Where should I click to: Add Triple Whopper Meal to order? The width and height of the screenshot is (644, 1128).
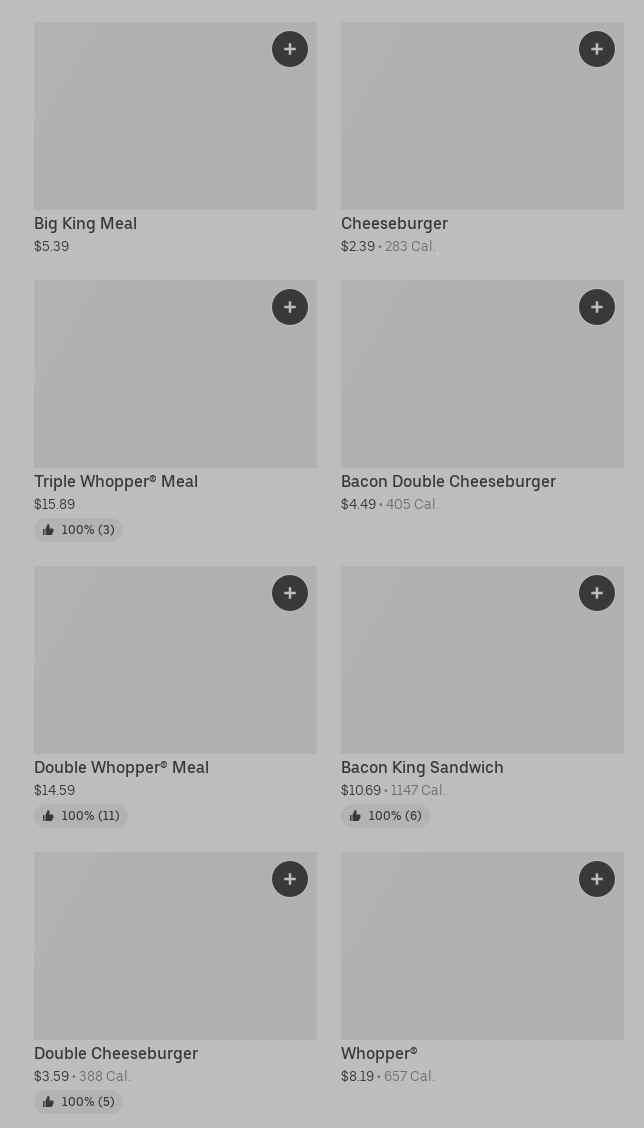pos(290,307)
